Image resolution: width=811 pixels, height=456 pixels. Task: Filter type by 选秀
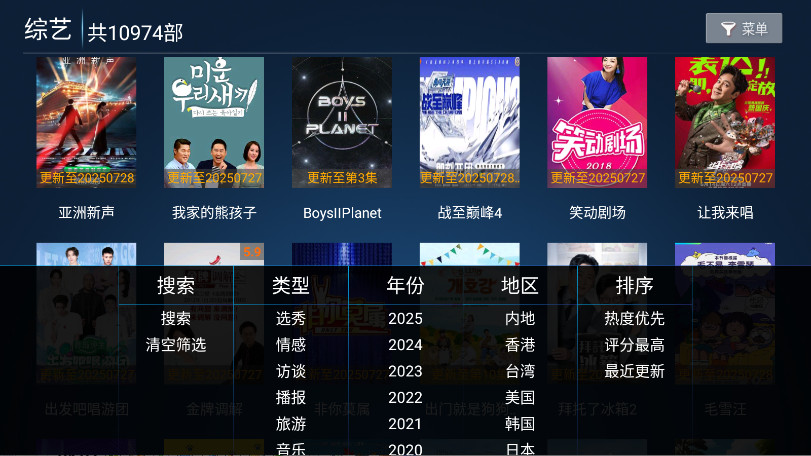[x=291, y=319]
